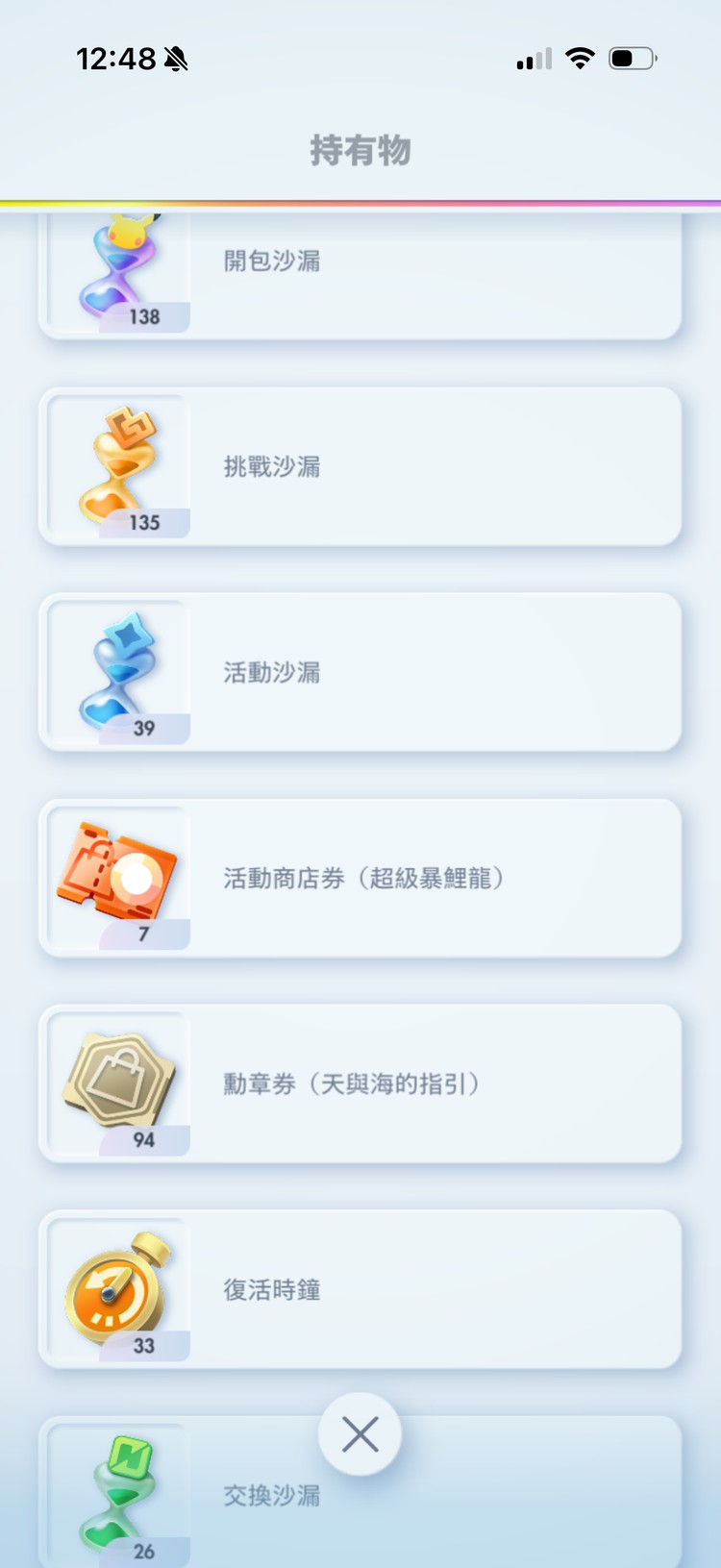Open the 活動商店券 ticket icon
Image resolution: width=721 pixels, height=1568 pixels.
coord(117,877)
